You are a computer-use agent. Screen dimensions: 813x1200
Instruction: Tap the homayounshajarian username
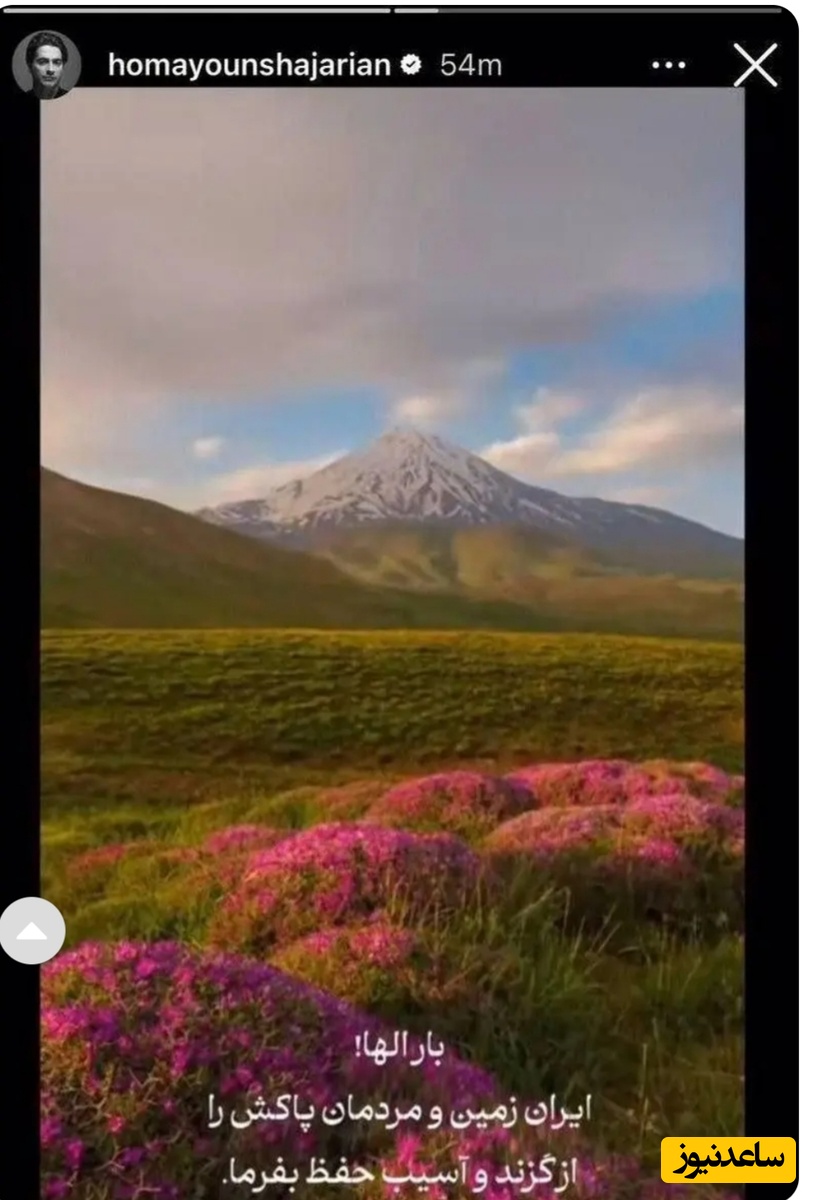(x=249, y=66)
